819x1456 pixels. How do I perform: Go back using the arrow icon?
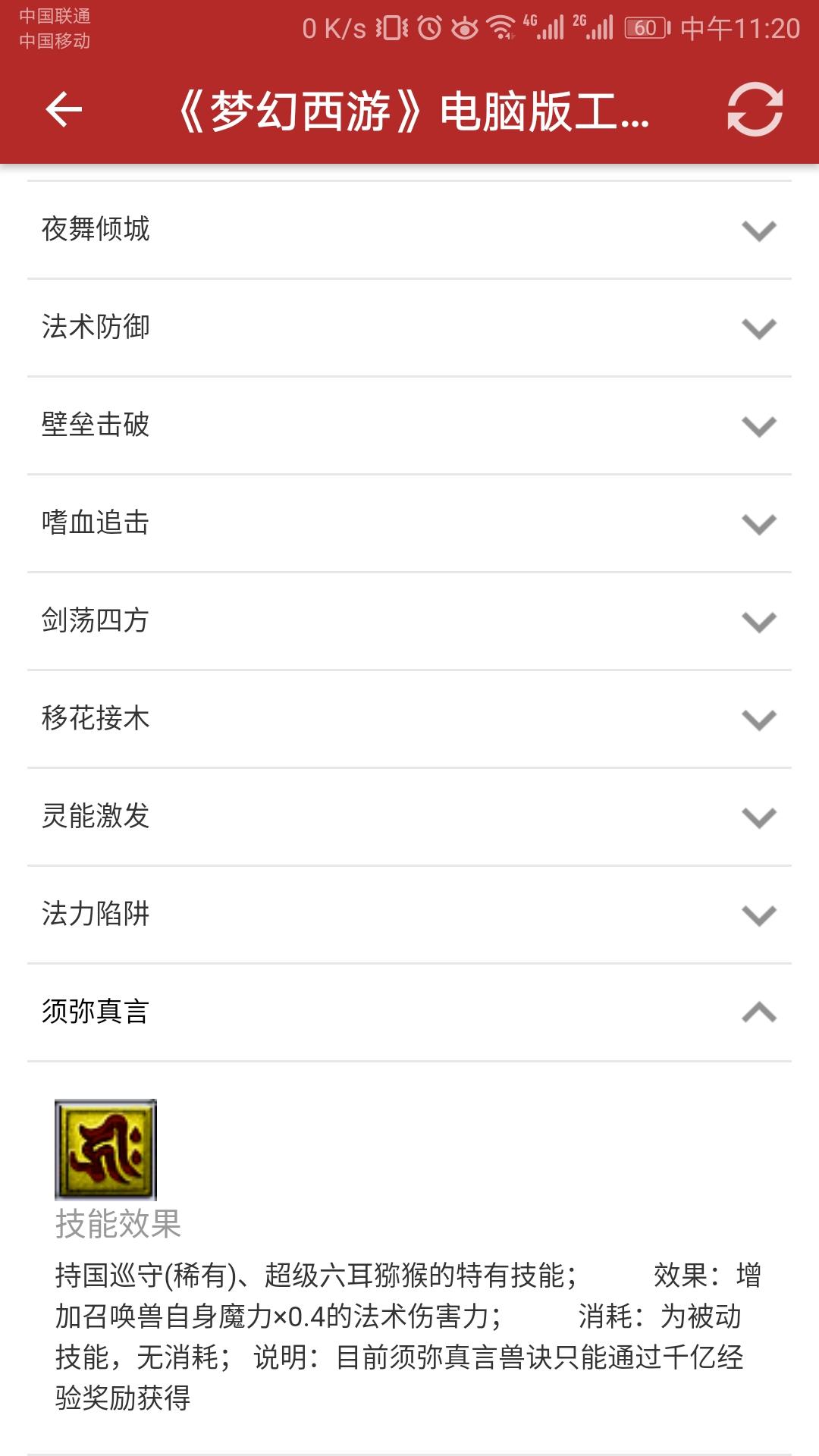64,110
